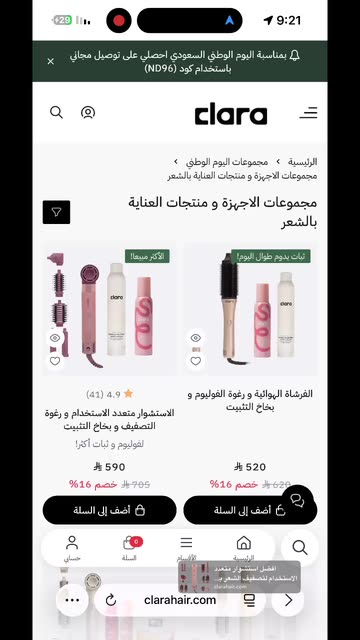Add الاستشوار bundle to wishlist heart
The image size is (360, 640).
pos(55,361)
